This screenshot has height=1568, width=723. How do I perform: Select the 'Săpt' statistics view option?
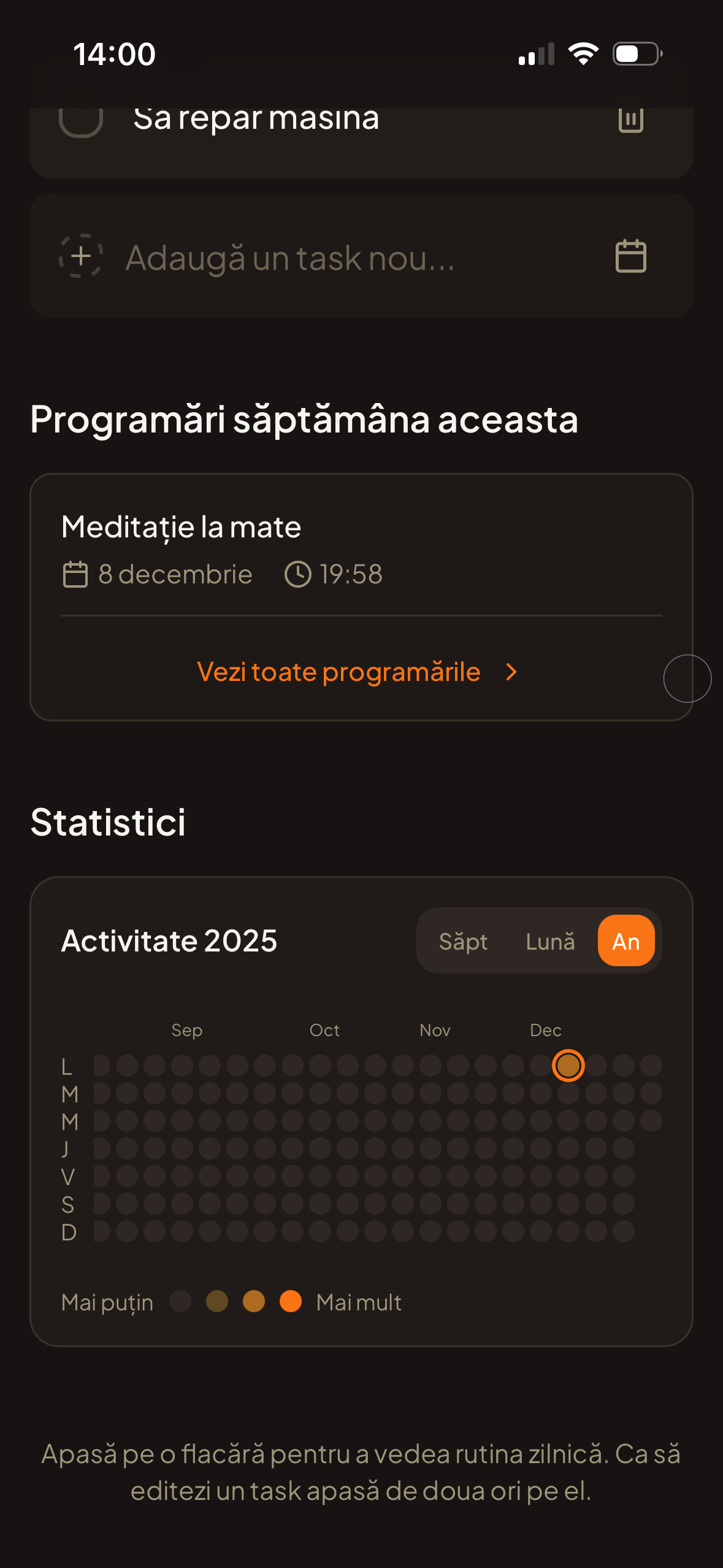tap(463, 941)
